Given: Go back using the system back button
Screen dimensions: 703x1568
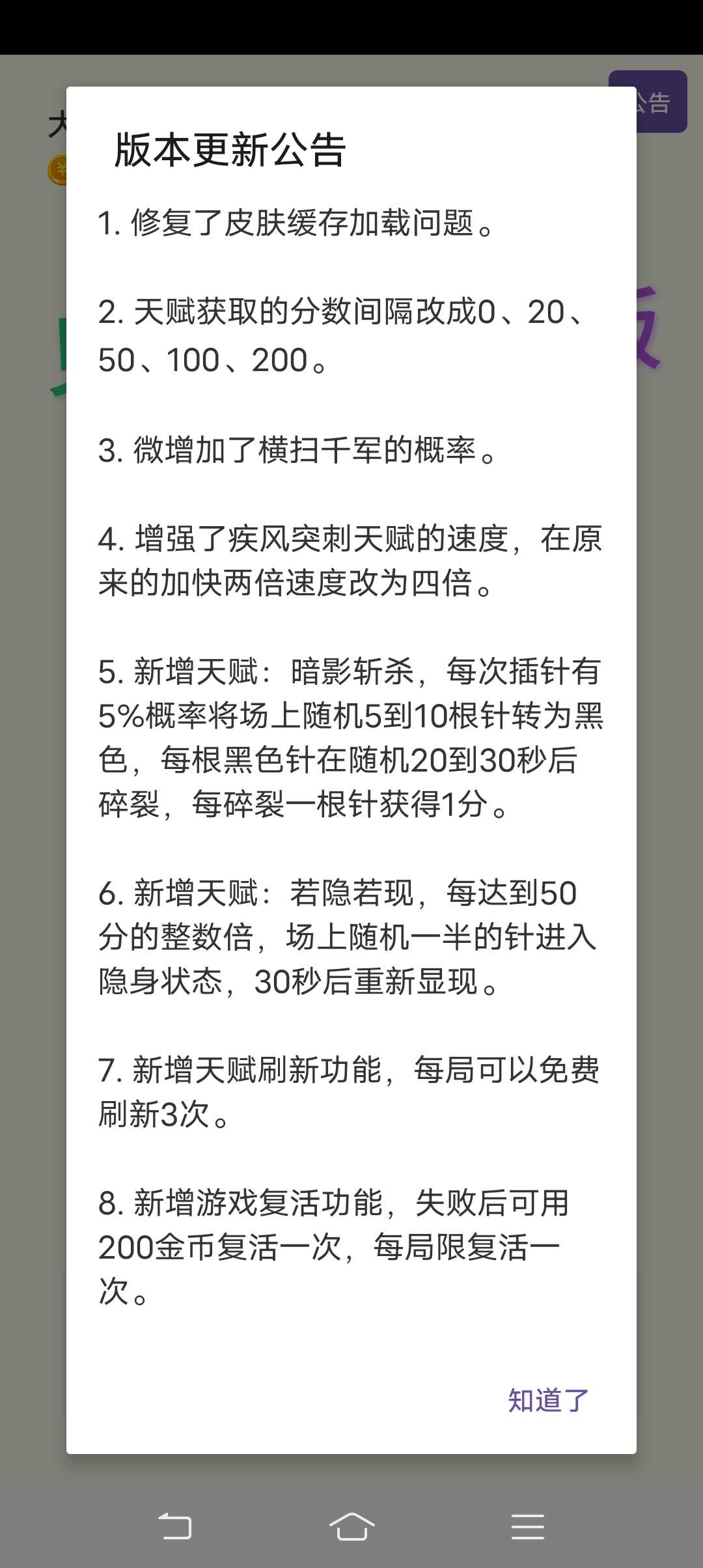Looking at the screenshot, I should point(175,1526).
